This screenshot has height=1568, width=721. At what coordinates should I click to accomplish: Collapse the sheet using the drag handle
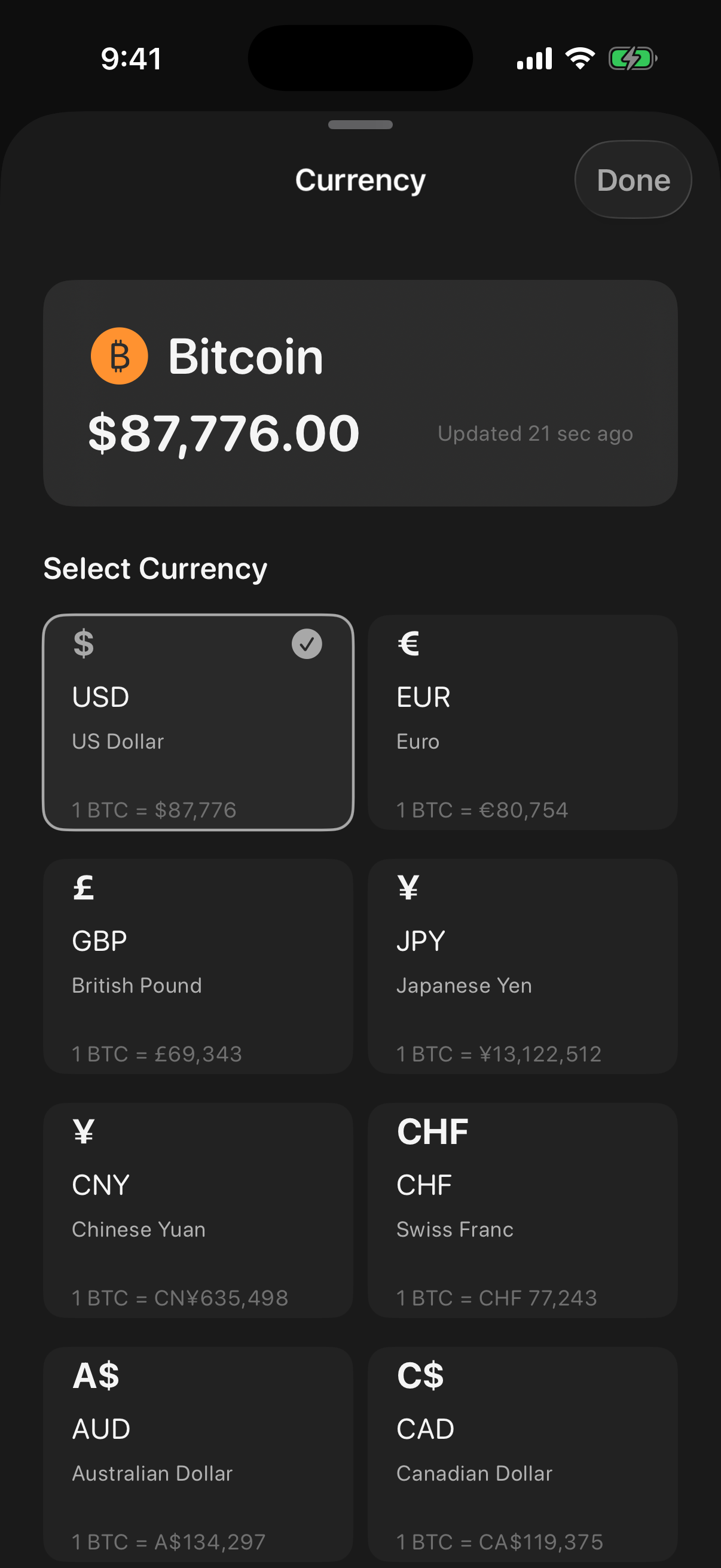click(360, 125)
